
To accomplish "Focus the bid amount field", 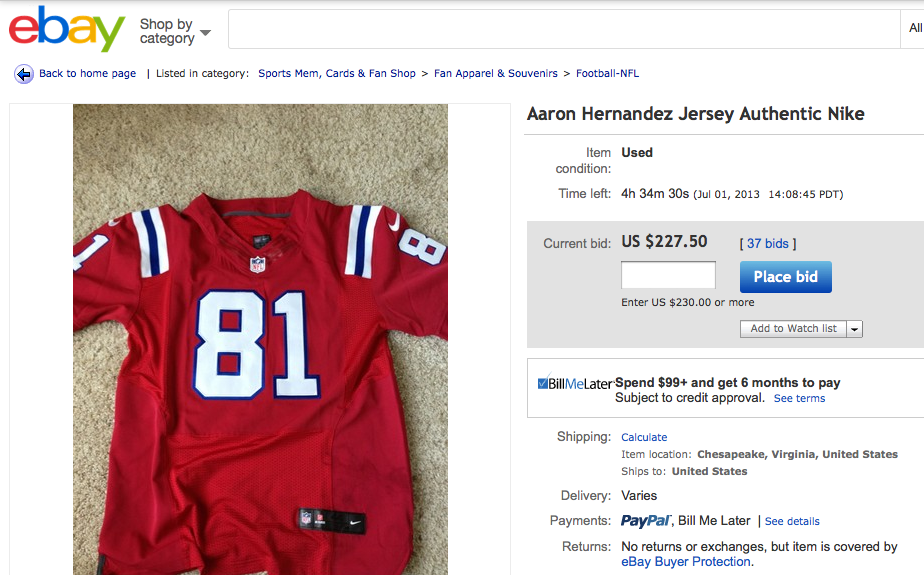I will [x=668, y=276].
